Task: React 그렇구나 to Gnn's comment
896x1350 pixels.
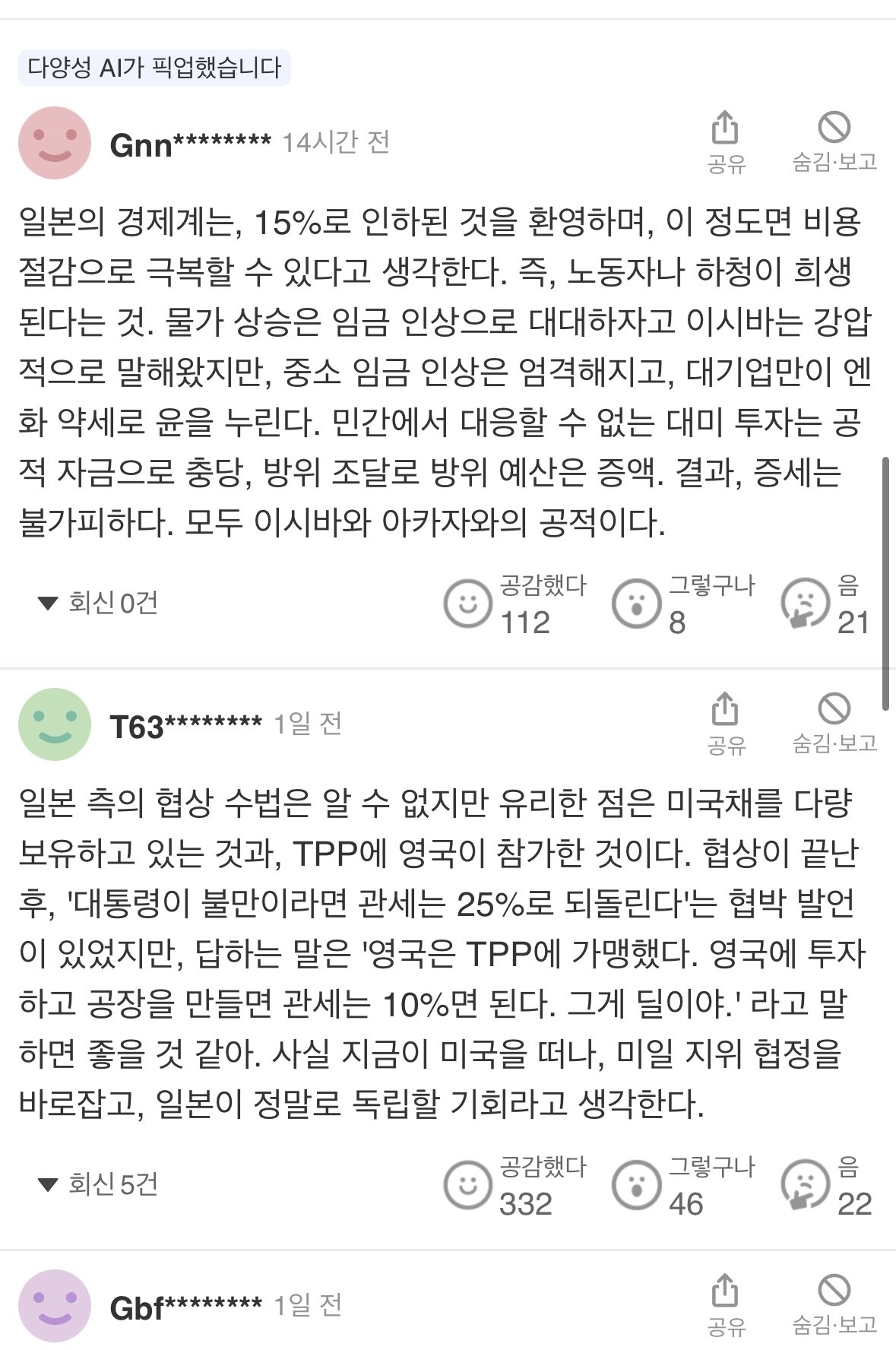Action: tap(636, 604)
